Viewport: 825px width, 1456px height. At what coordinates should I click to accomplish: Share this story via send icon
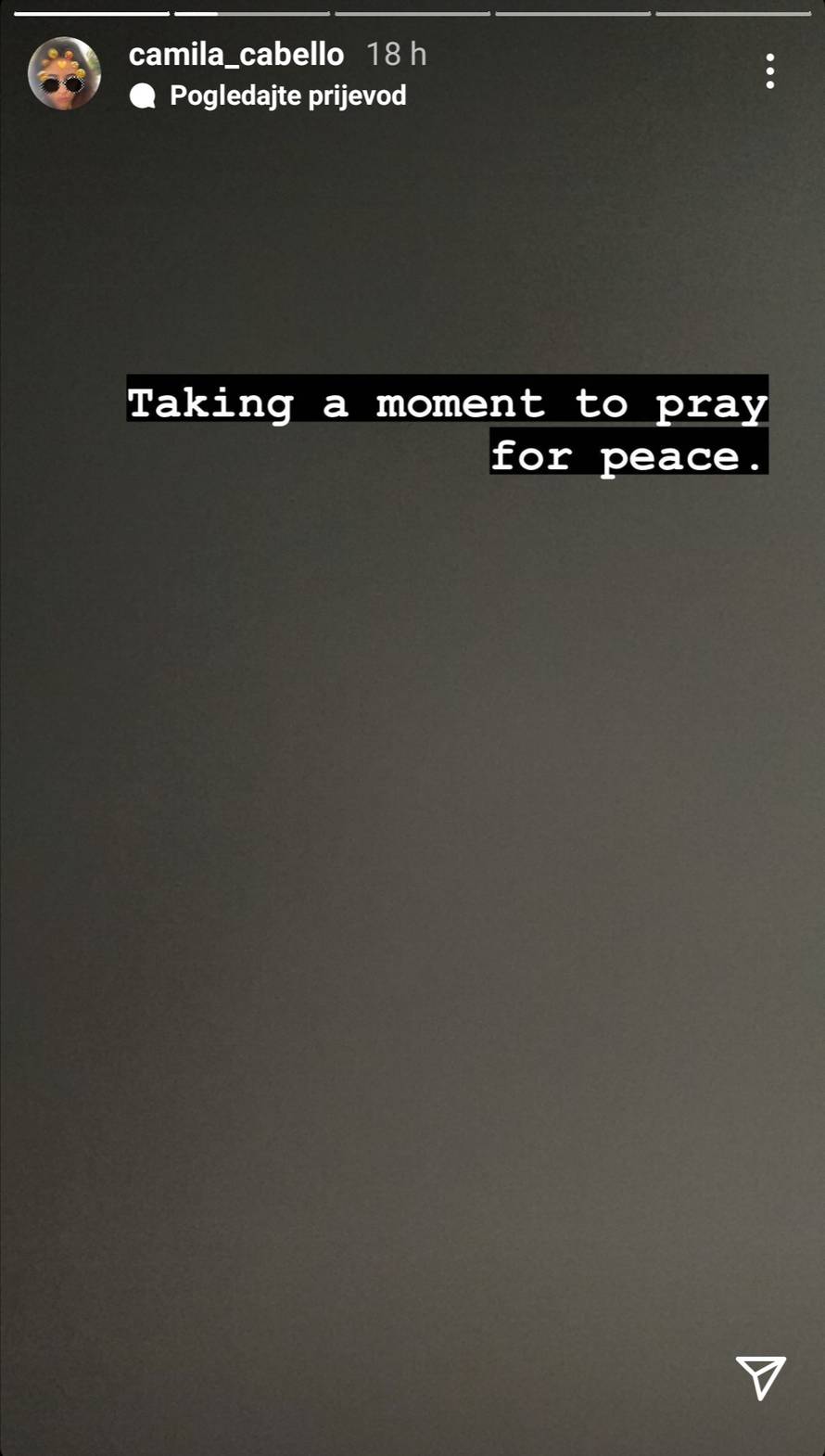tap(760, 1376)
